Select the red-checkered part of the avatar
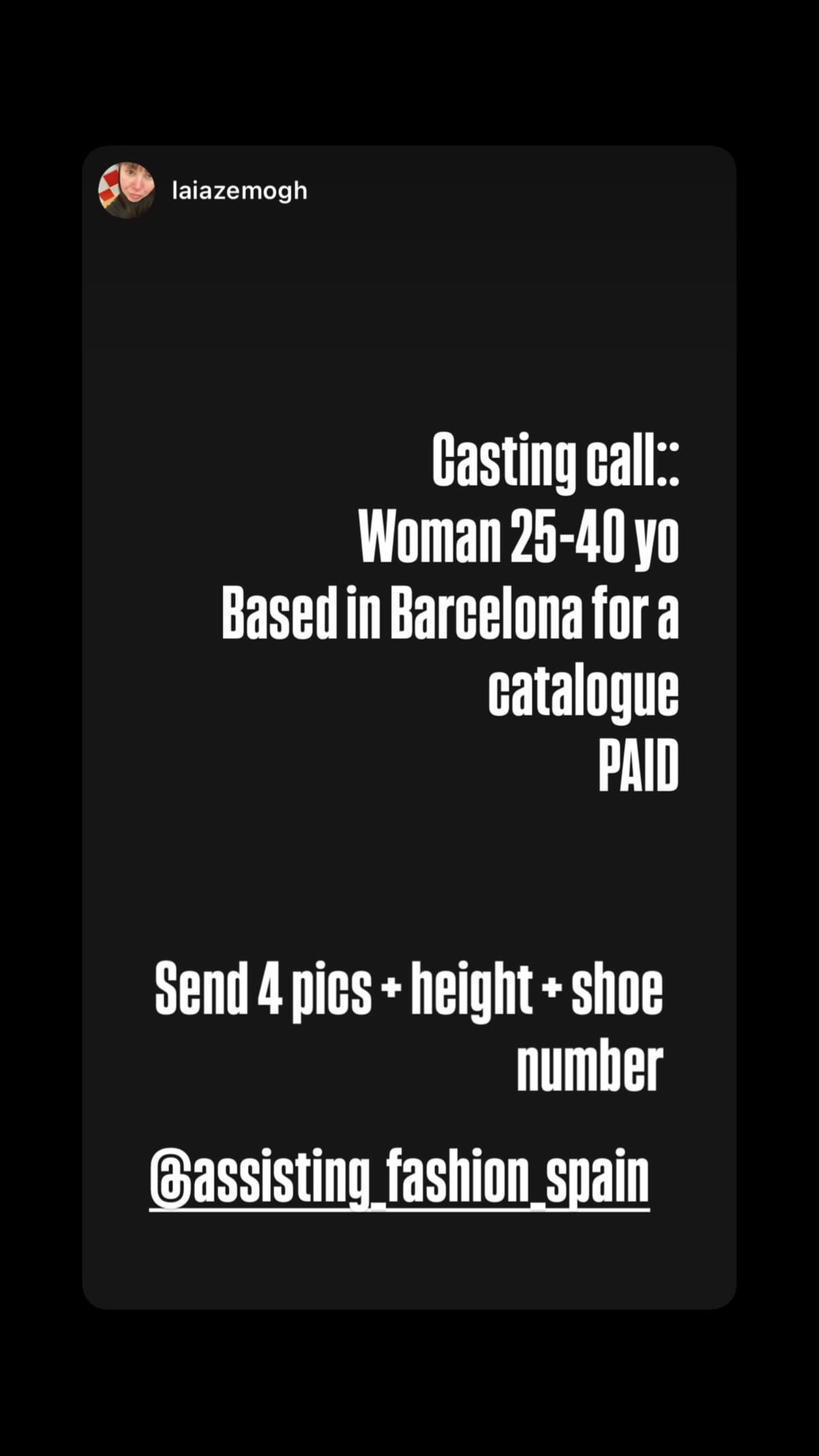 click(x=111, y=182)
